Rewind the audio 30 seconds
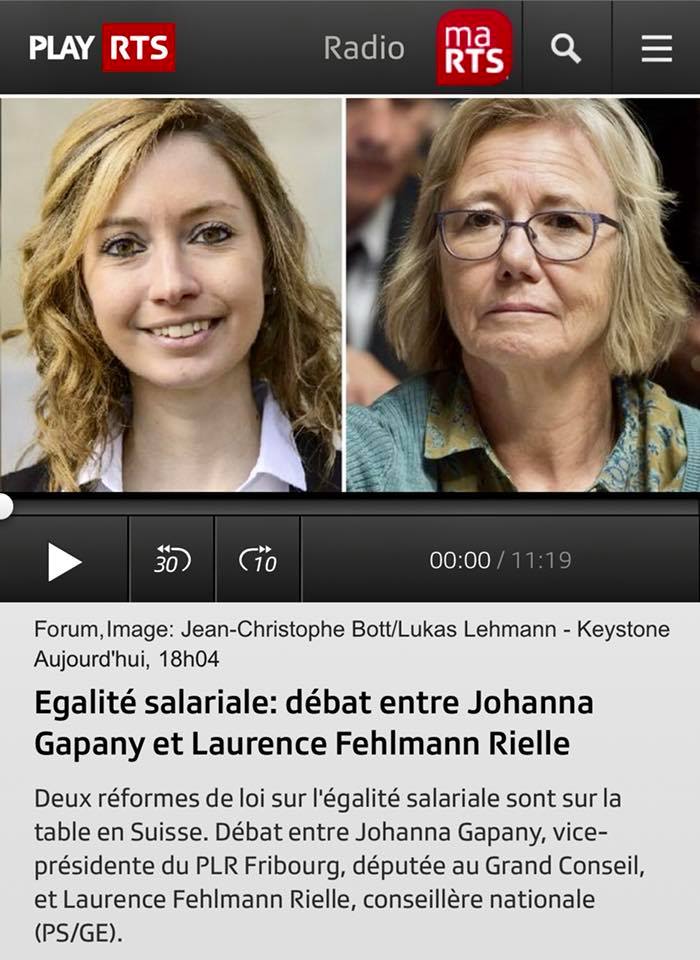Viewport: 700px width, 960px height. [172, 560]
